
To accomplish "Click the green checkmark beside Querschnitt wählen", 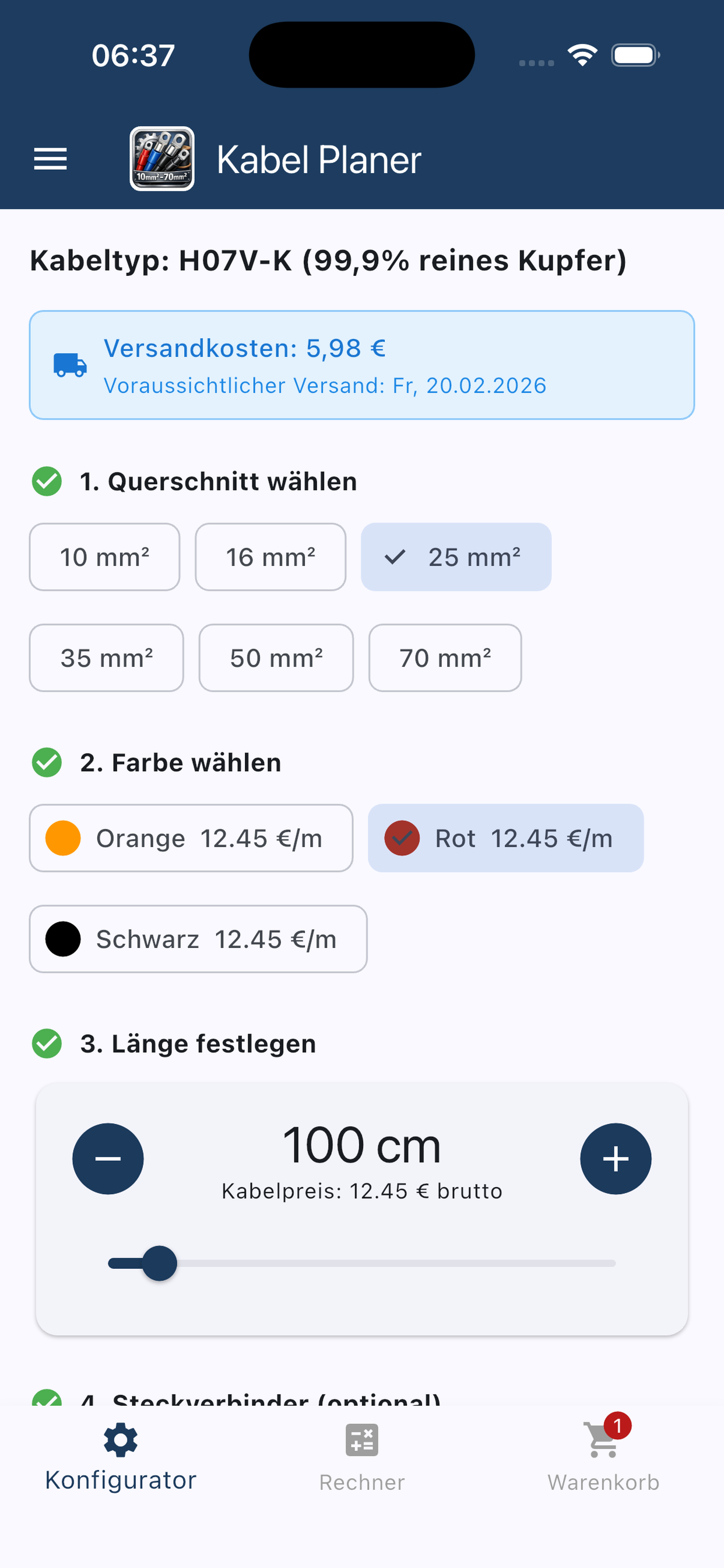I will [x=47, y=481].
